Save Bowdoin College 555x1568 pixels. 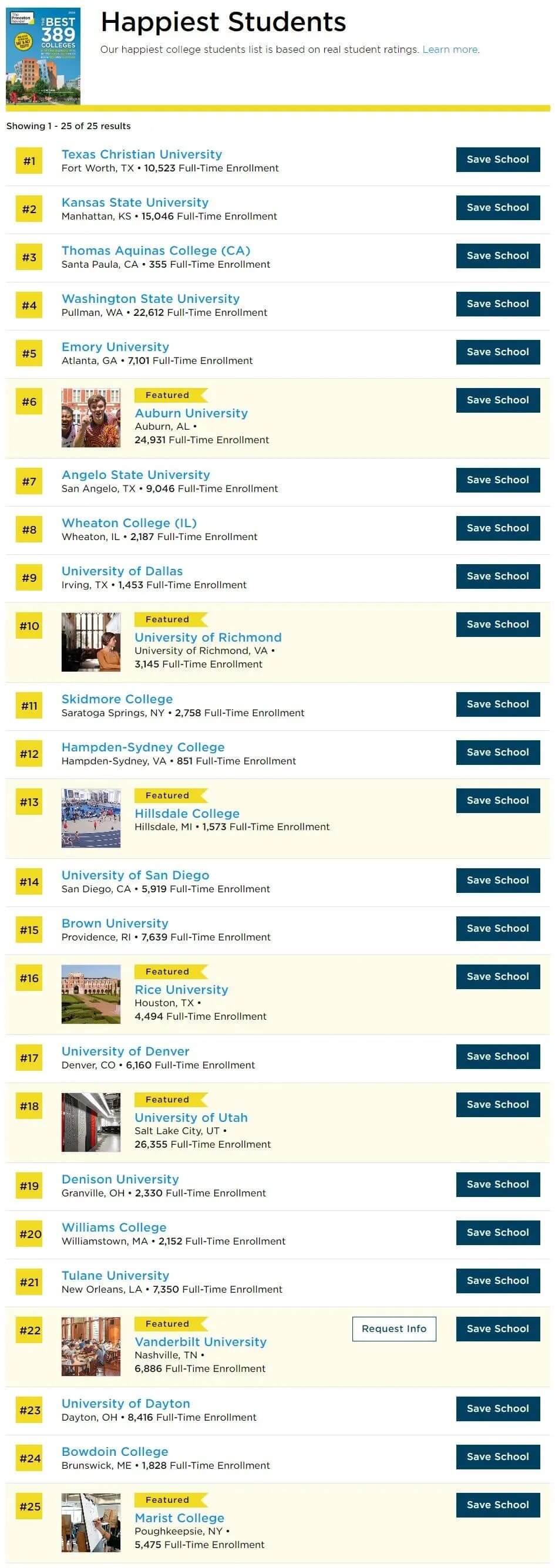pos(497,1456)
